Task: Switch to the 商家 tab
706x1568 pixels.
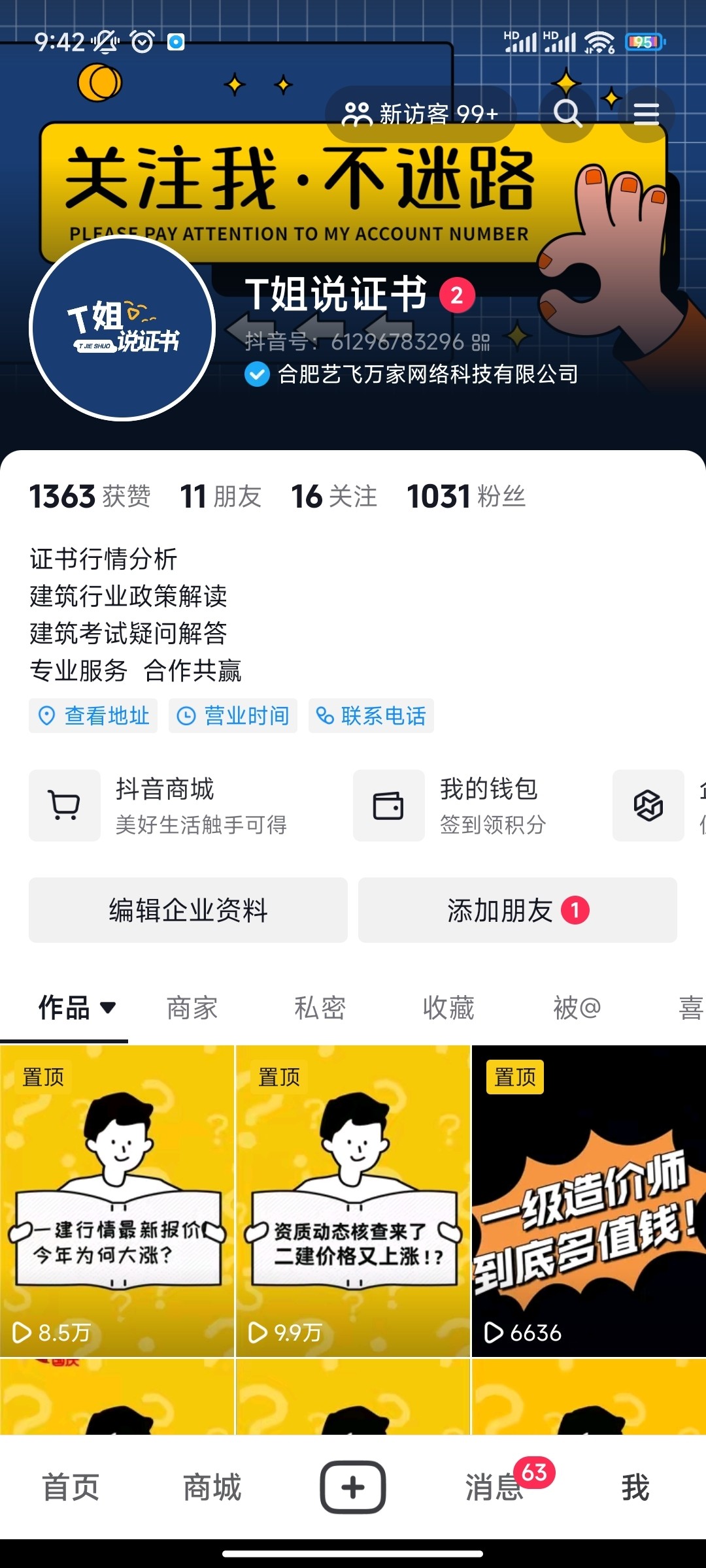Action: [x=192, y=1007]
